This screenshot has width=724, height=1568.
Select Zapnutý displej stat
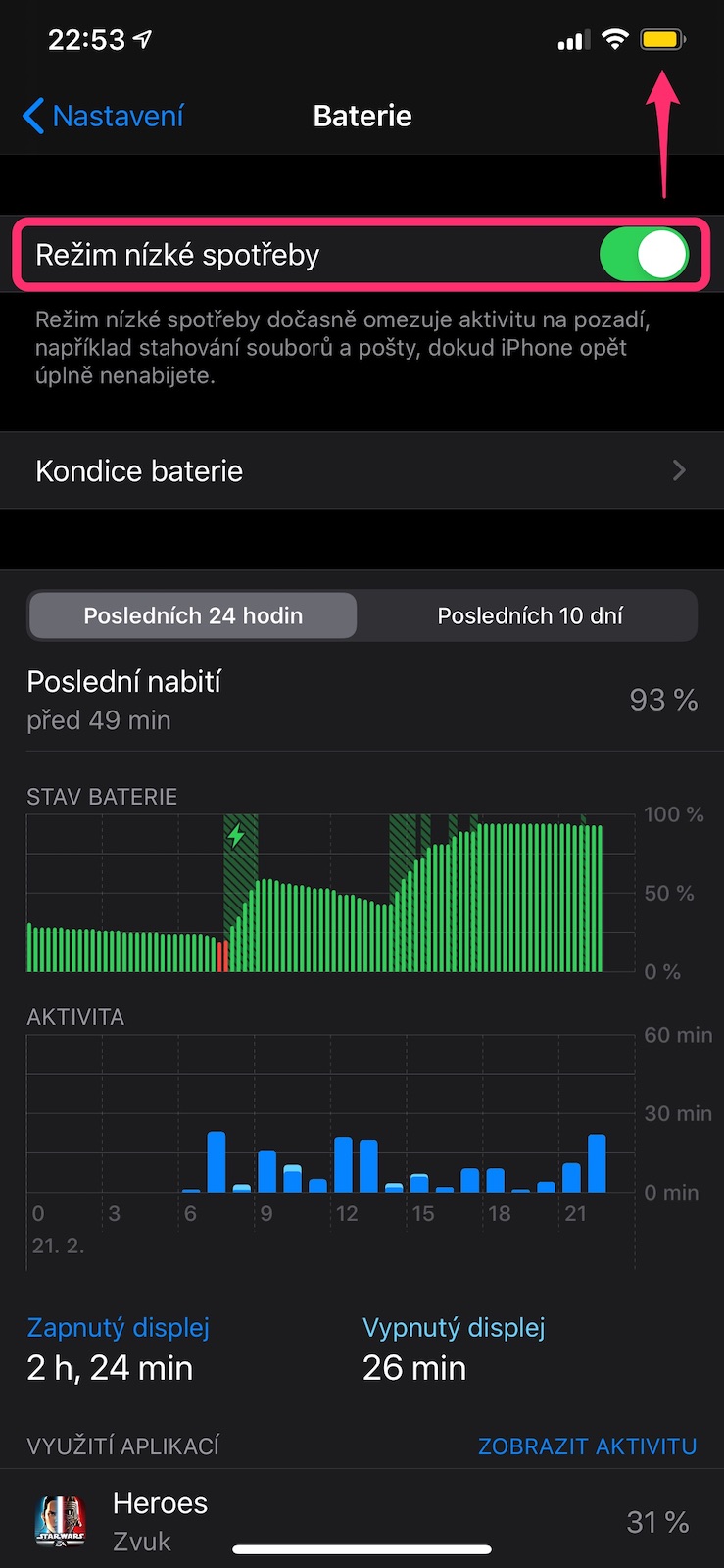119,1347
